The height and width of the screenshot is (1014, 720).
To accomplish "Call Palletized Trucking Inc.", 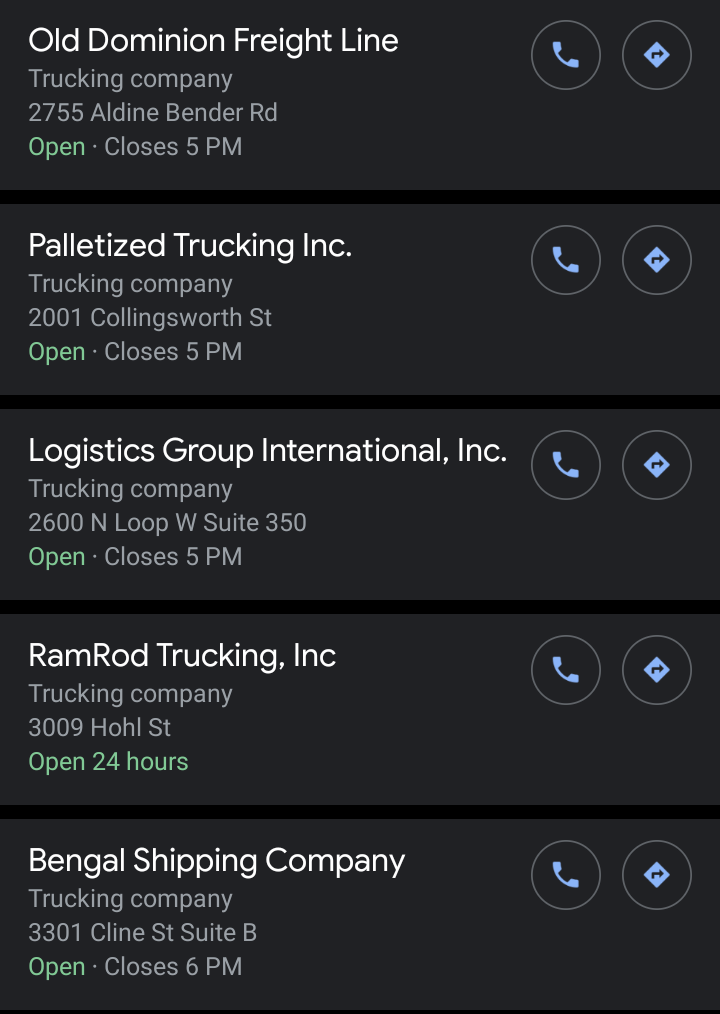I will (x=566, y=260).
